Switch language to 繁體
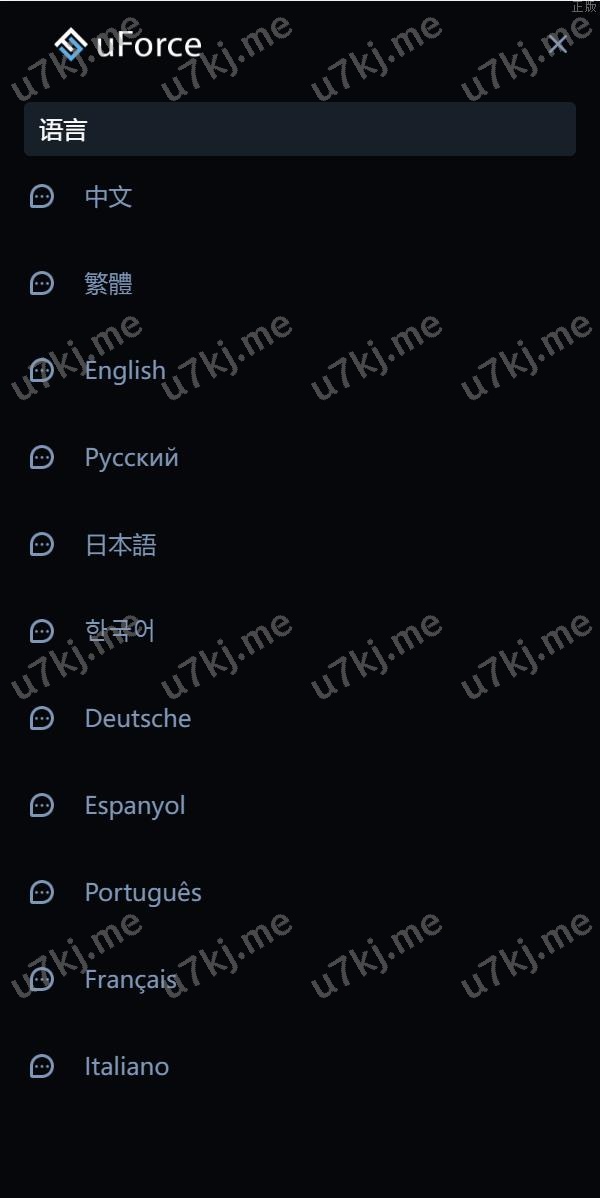600x1198 pixels. pos(108,284)
